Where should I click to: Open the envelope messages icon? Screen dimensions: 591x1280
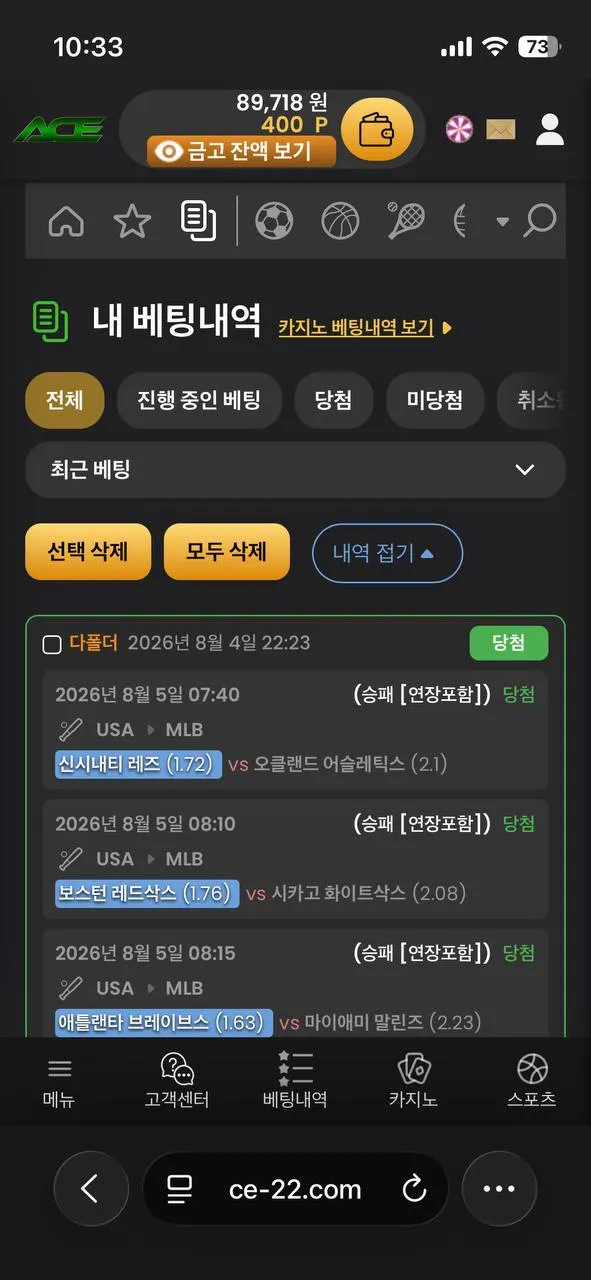501,129
